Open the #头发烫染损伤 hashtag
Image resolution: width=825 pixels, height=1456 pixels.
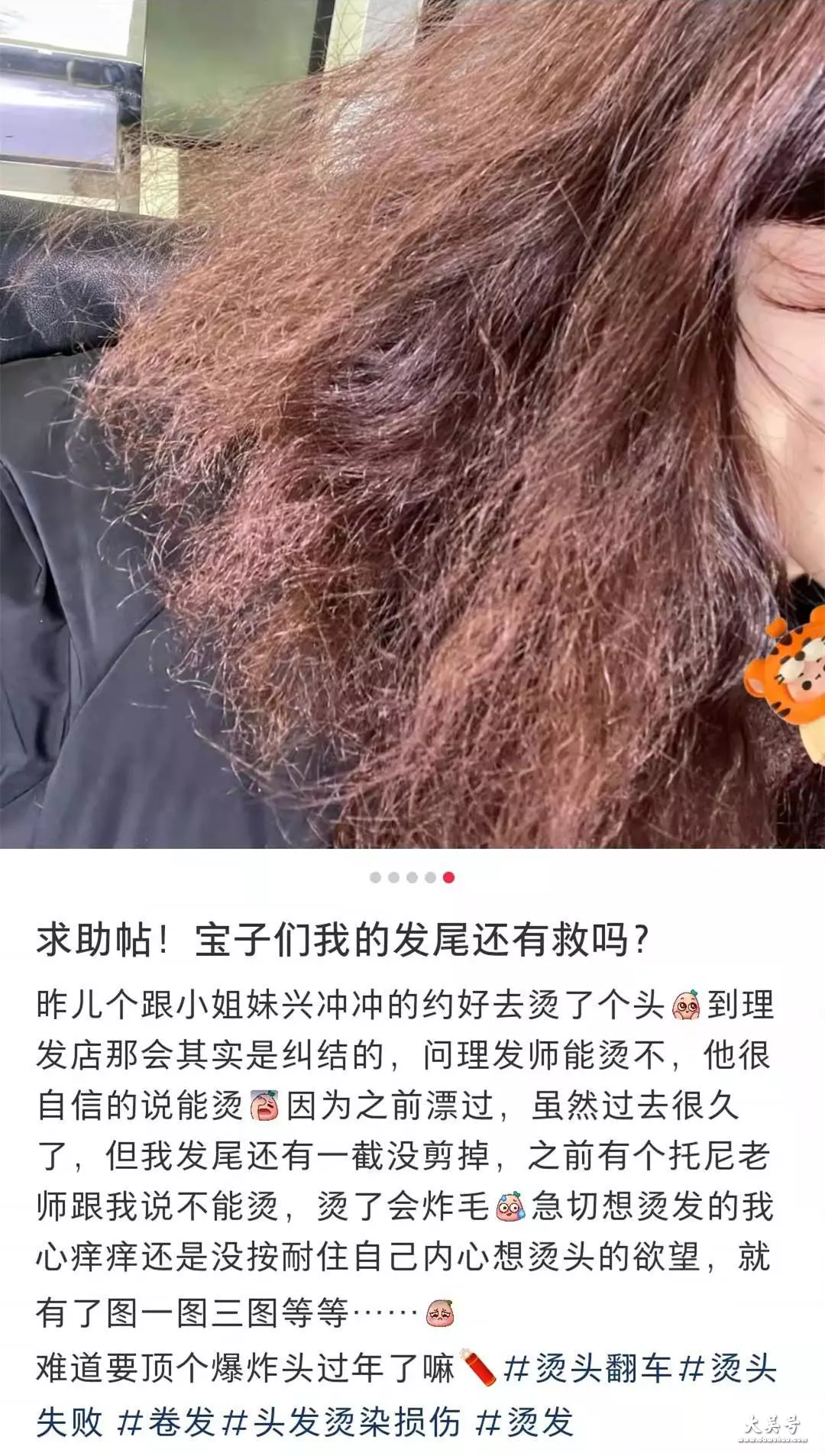tap(341, 1422)
